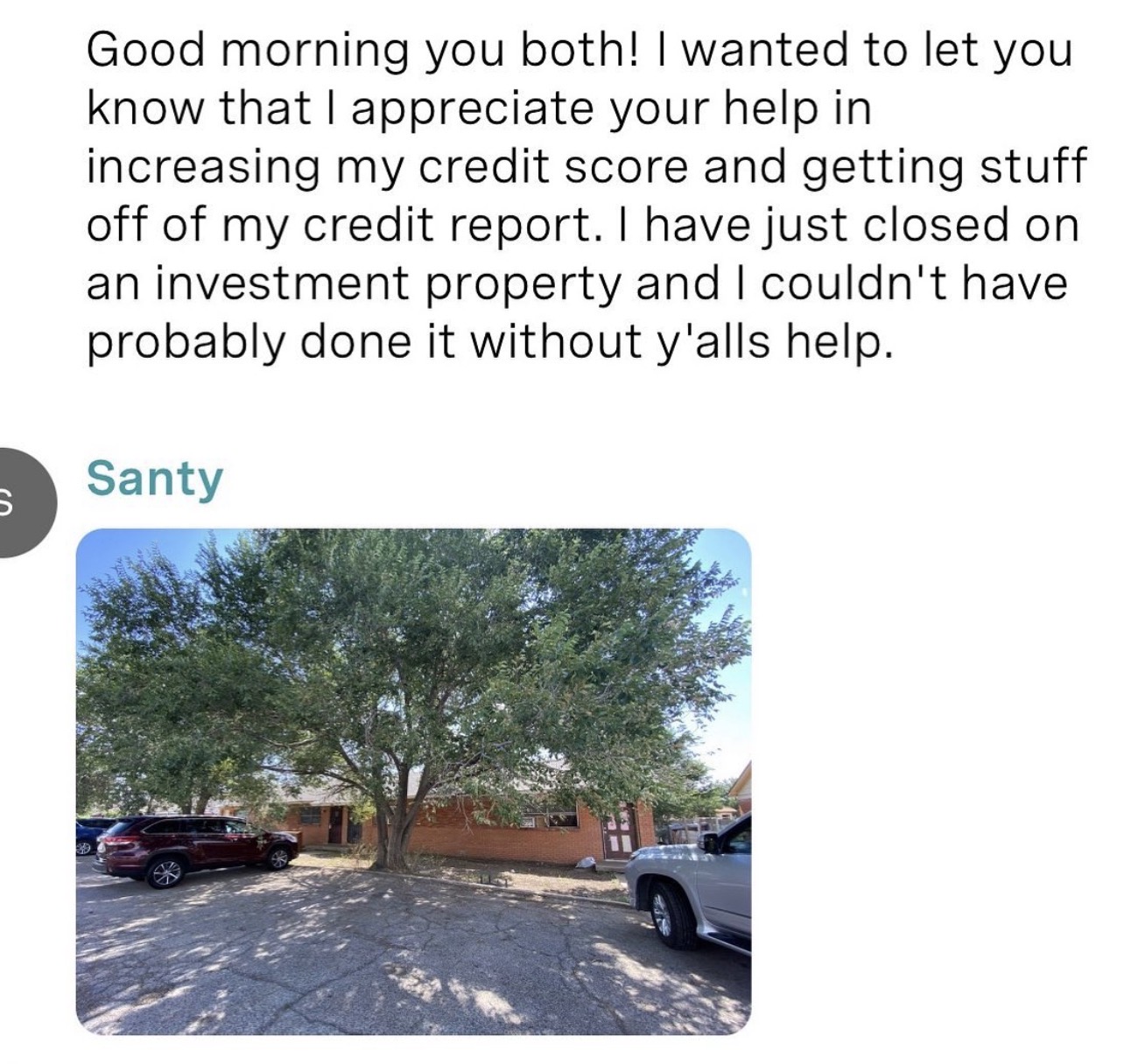Tap Santy's gray avatar circle
The height and width of the screenshot is (1064, 1124).
coord(21,502)
